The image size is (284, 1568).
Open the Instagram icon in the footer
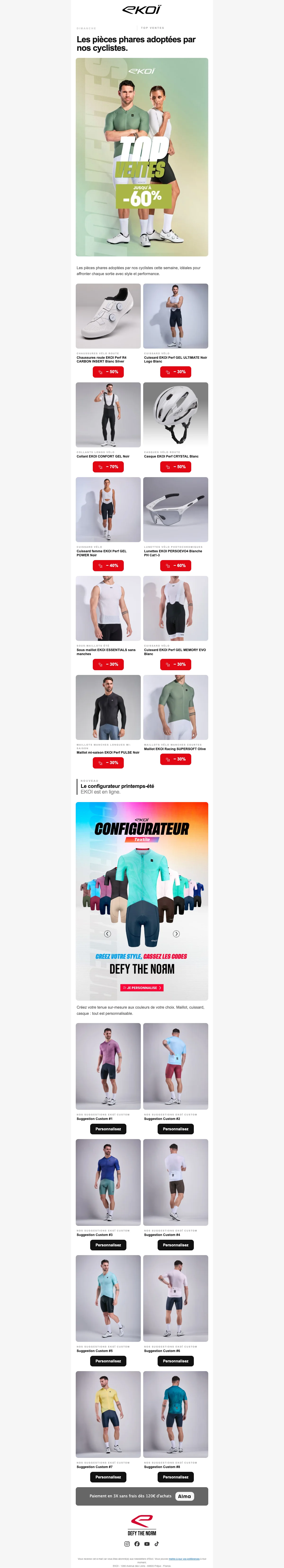coord(127,1544)
